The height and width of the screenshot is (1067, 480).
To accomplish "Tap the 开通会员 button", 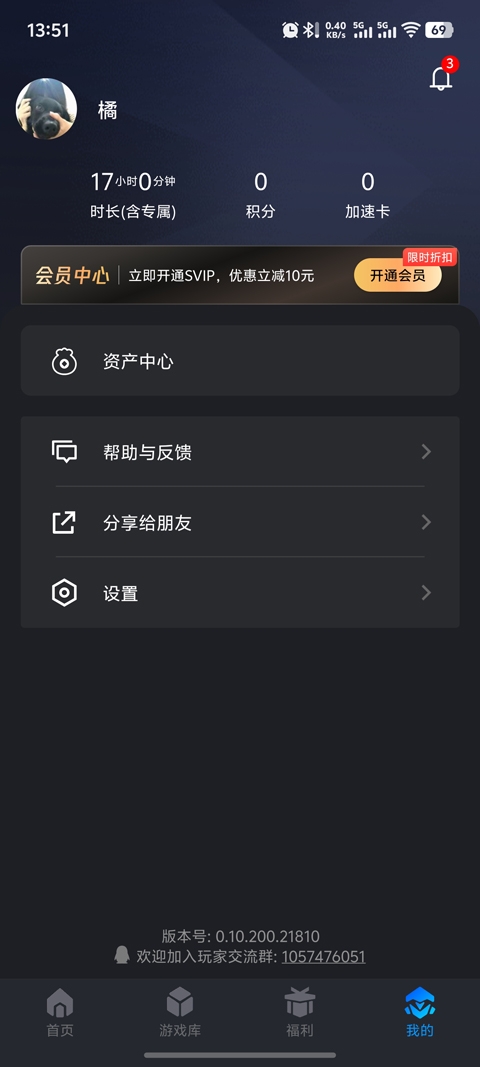I will coord(398,276).
